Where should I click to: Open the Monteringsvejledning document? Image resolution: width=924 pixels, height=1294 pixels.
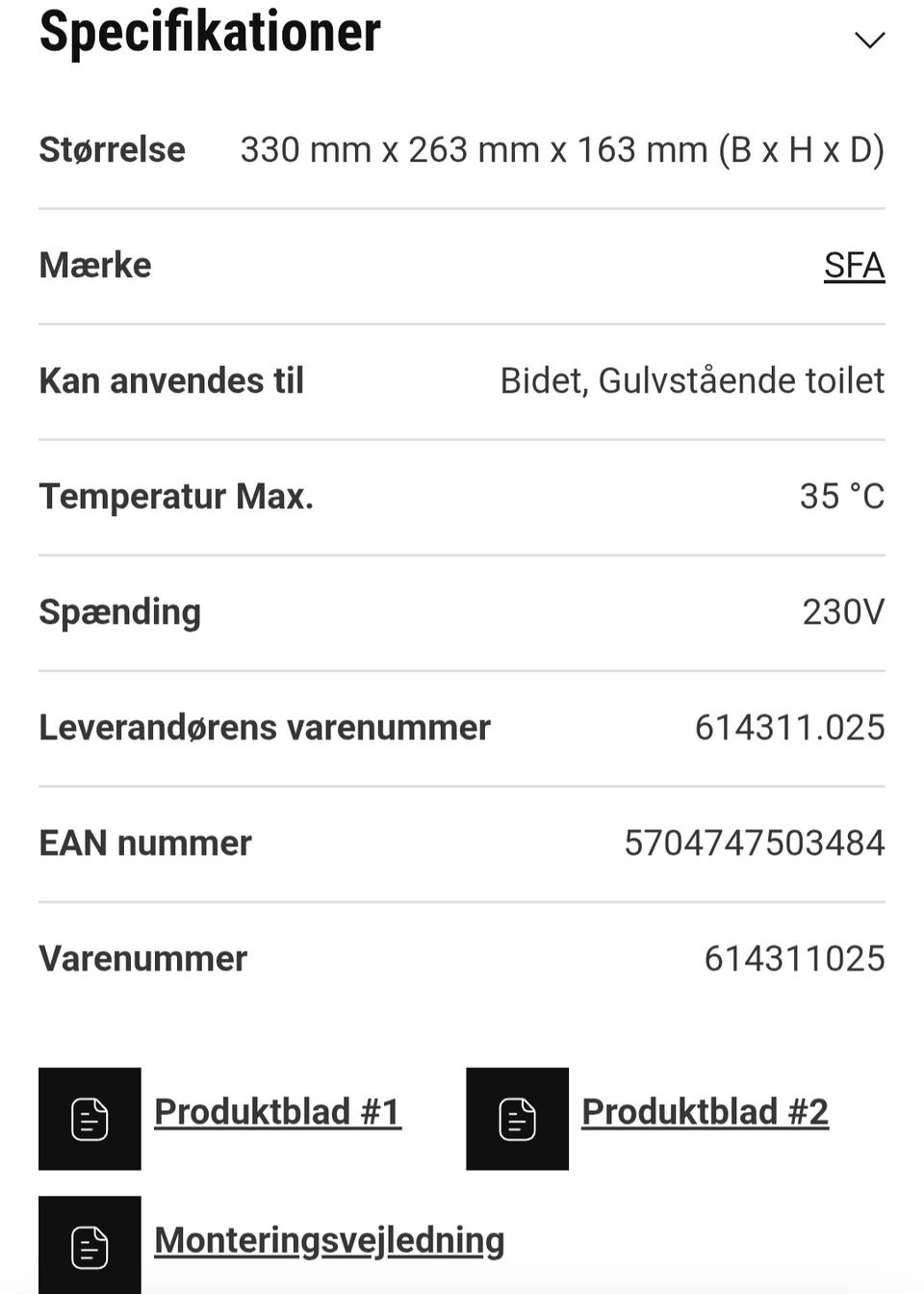coord(328,1241)
